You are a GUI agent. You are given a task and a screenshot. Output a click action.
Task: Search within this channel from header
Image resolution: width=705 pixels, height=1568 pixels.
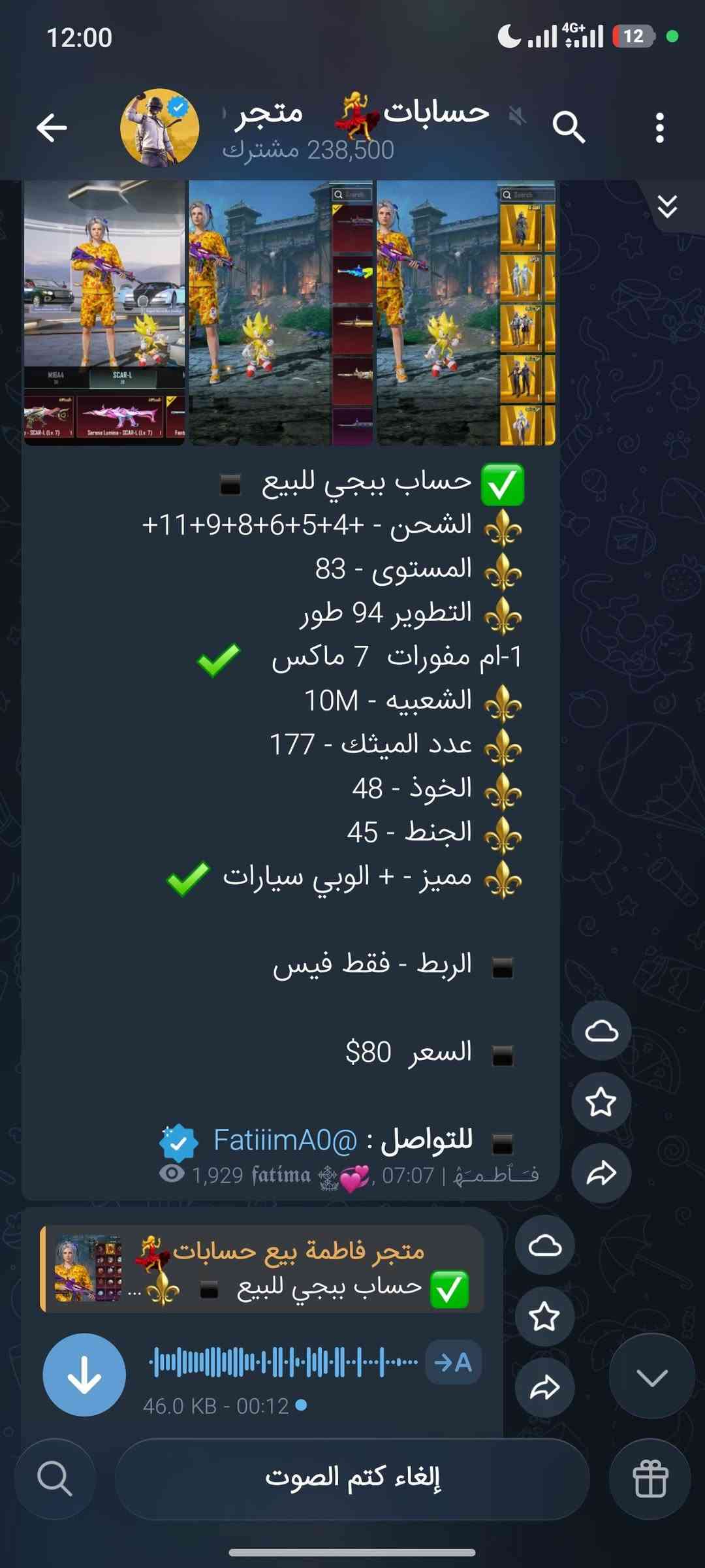coord(568,127)
